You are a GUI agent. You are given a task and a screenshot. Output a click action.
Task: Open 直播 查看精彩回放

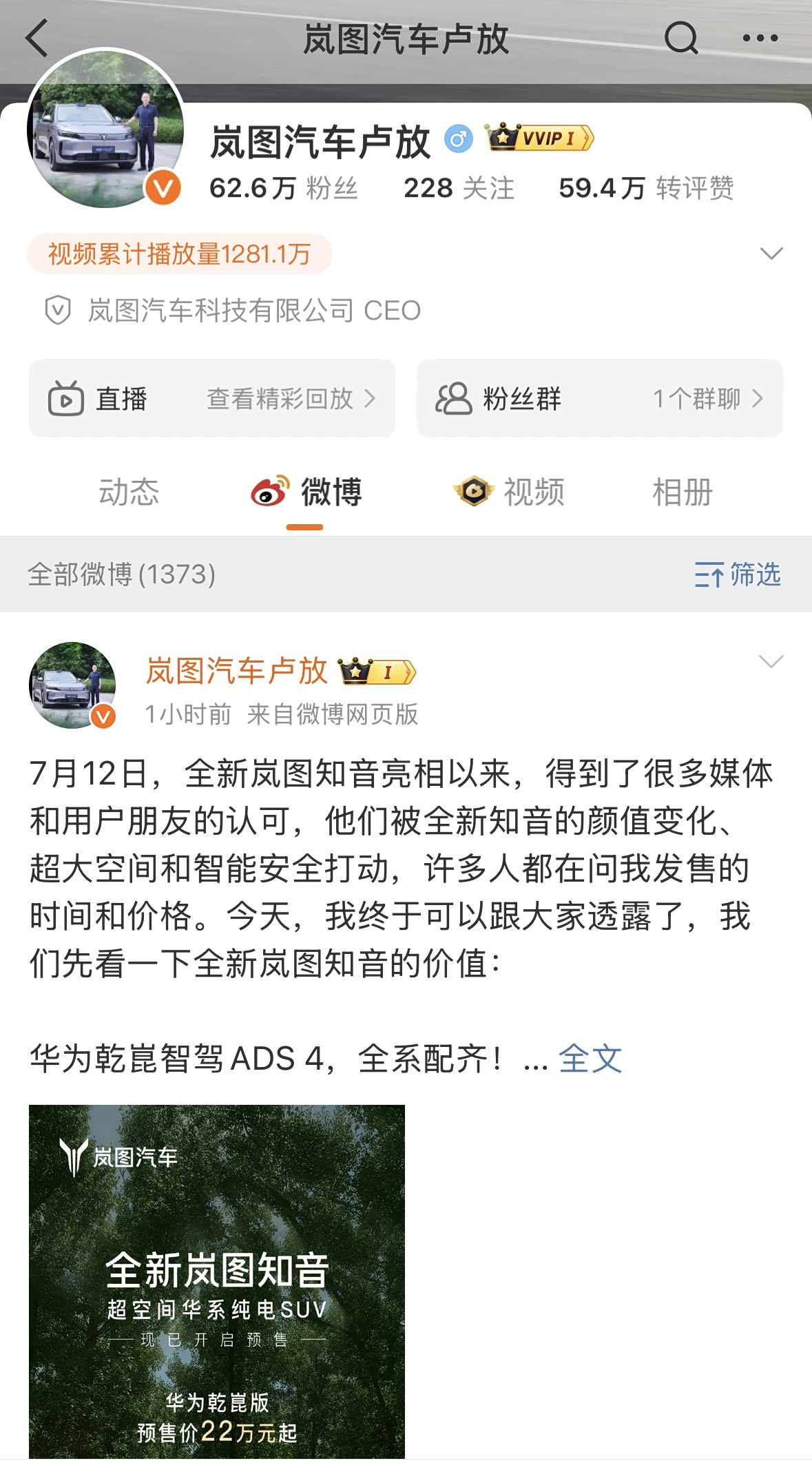212,398
